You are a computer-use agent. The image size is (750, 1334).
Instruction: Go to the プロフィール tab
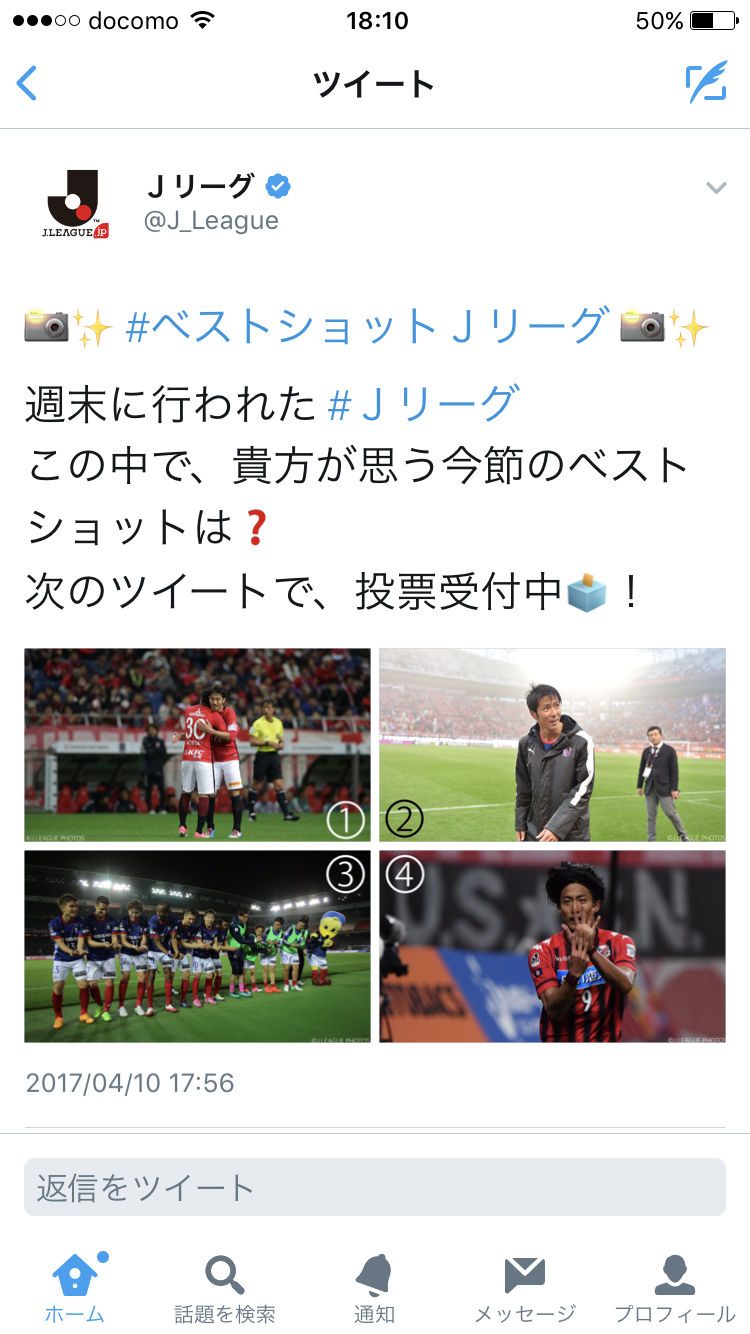(674, 1288)
